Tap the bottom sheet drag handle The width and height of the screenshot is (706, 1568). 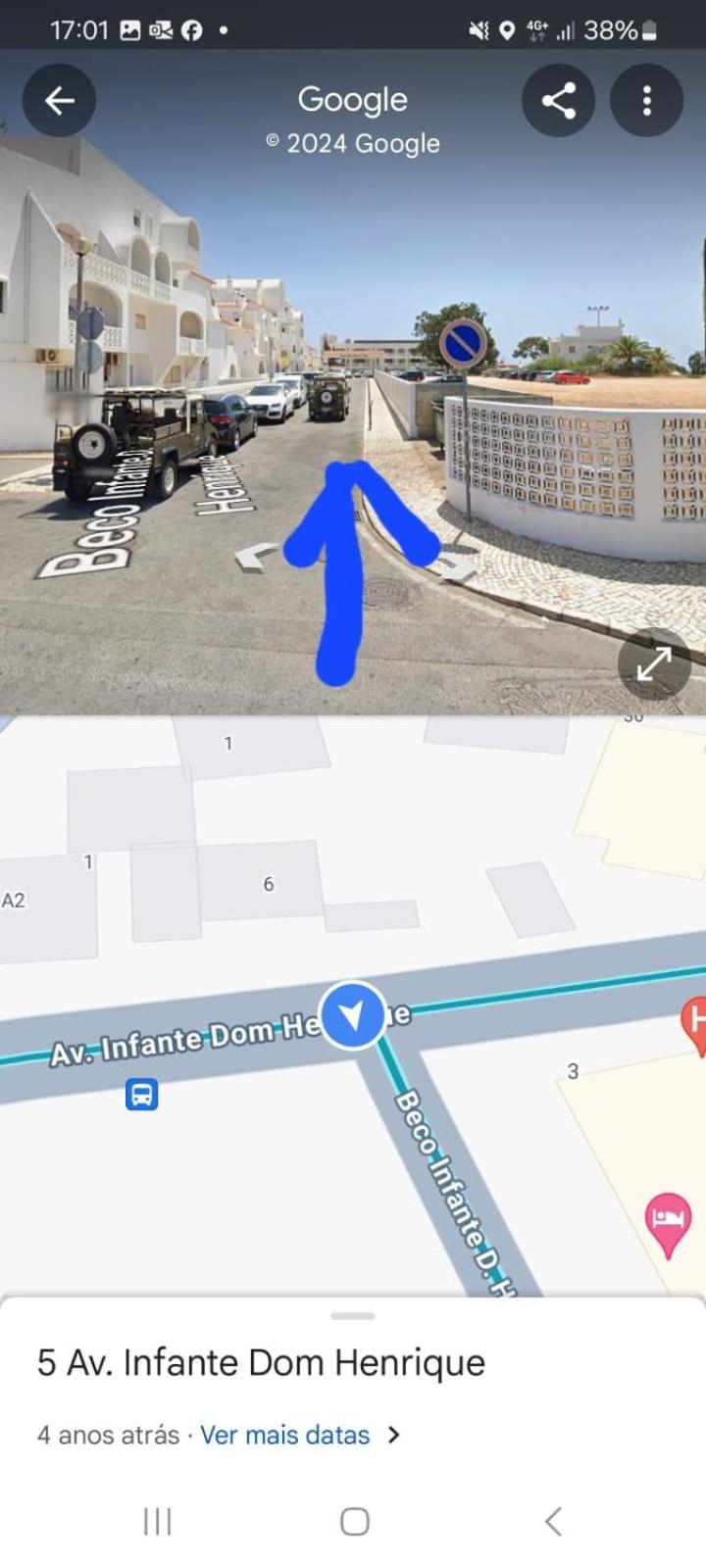[x=353, y=1316]
